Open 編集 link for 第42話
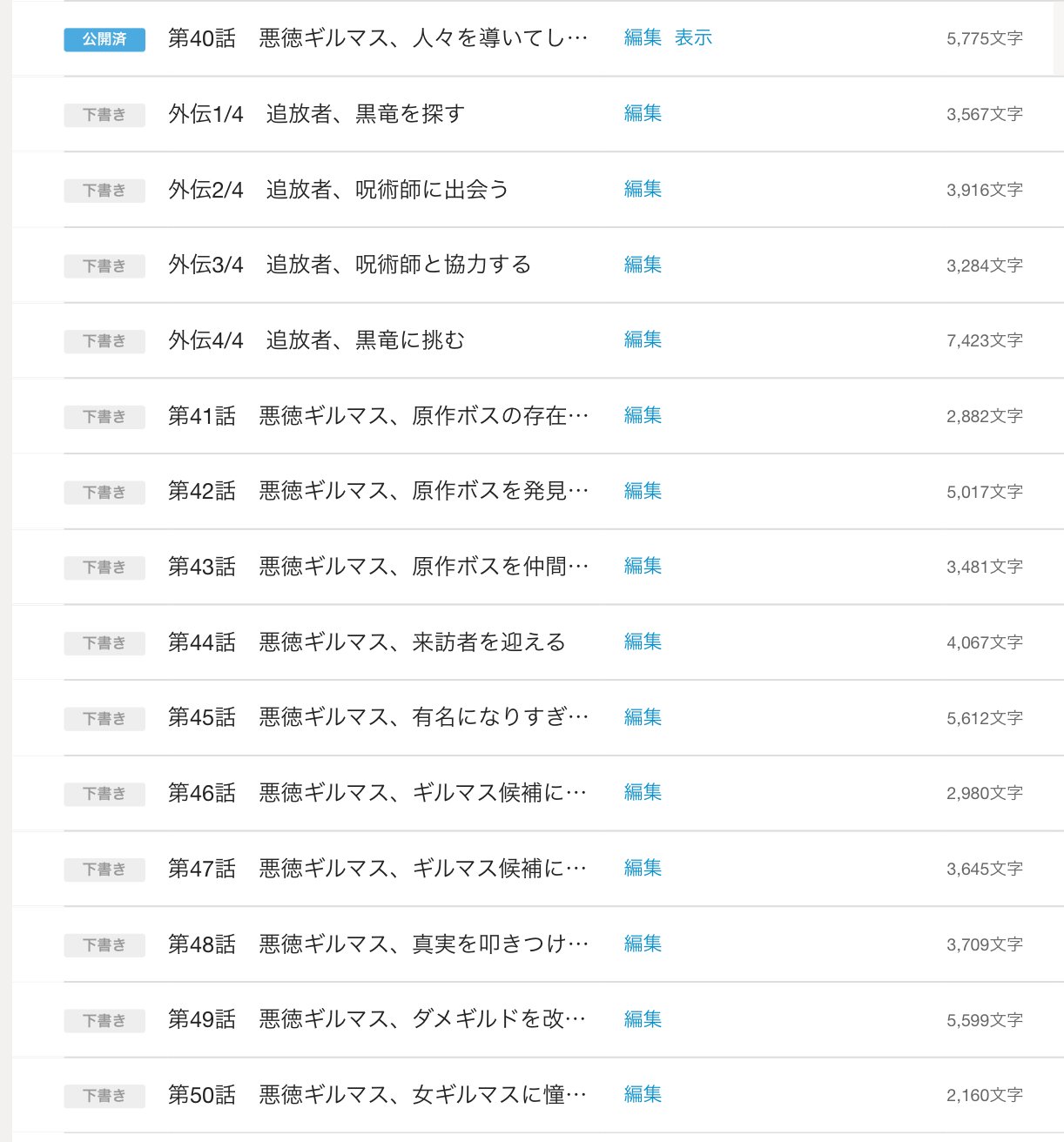The image size is (1064, 1142). [643, 491]
